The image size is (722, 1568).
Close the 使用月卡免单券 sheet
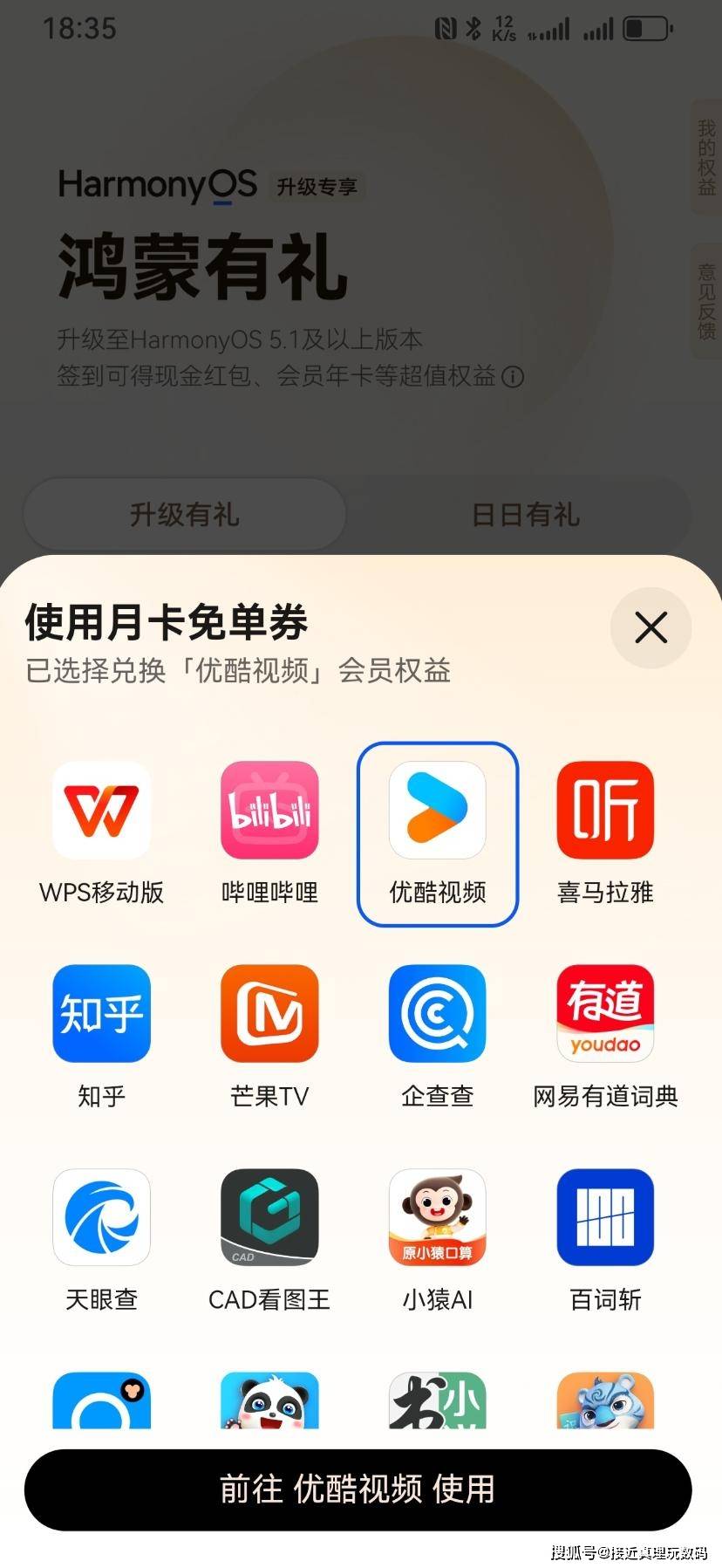click(x=650, y=627)
